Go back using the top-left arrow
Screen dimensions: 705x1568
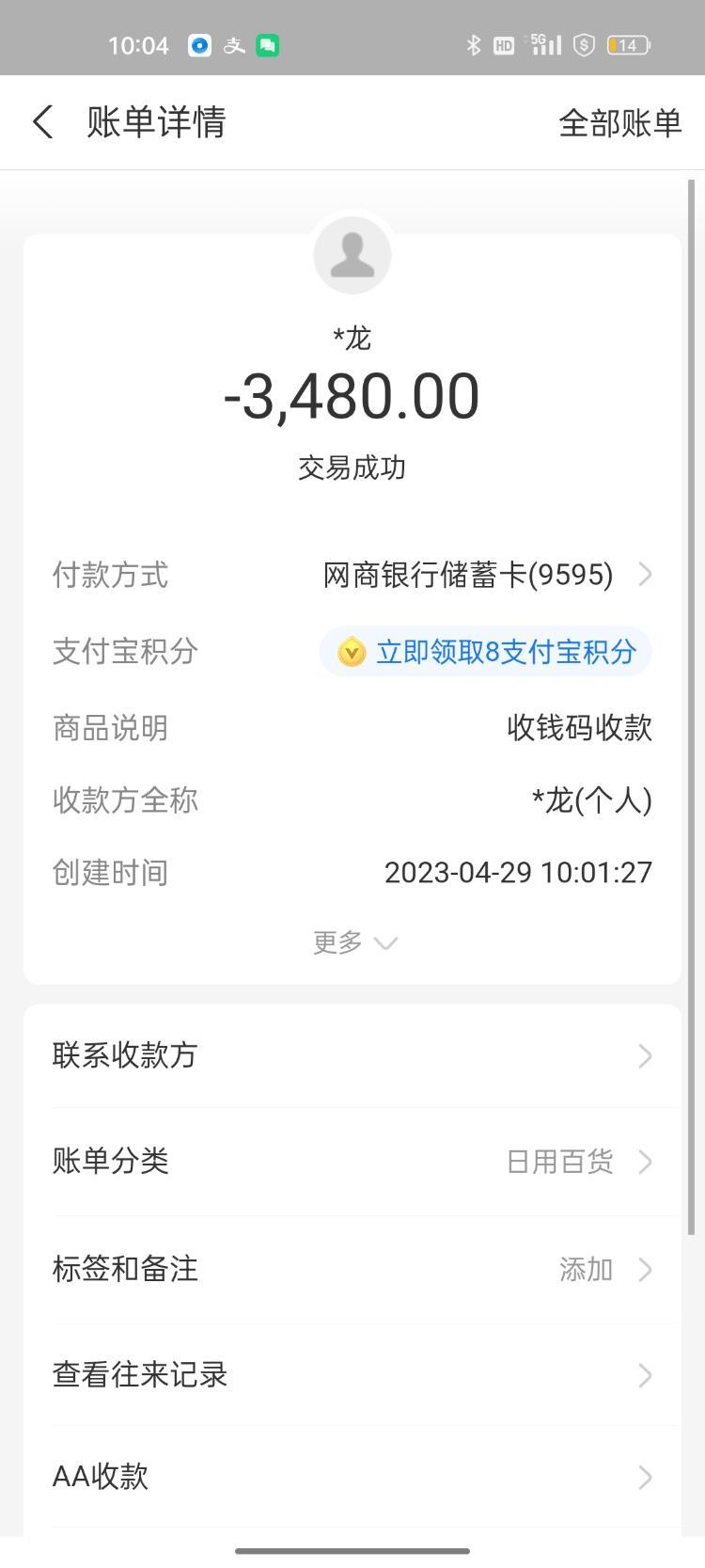(x=43, y=122)
